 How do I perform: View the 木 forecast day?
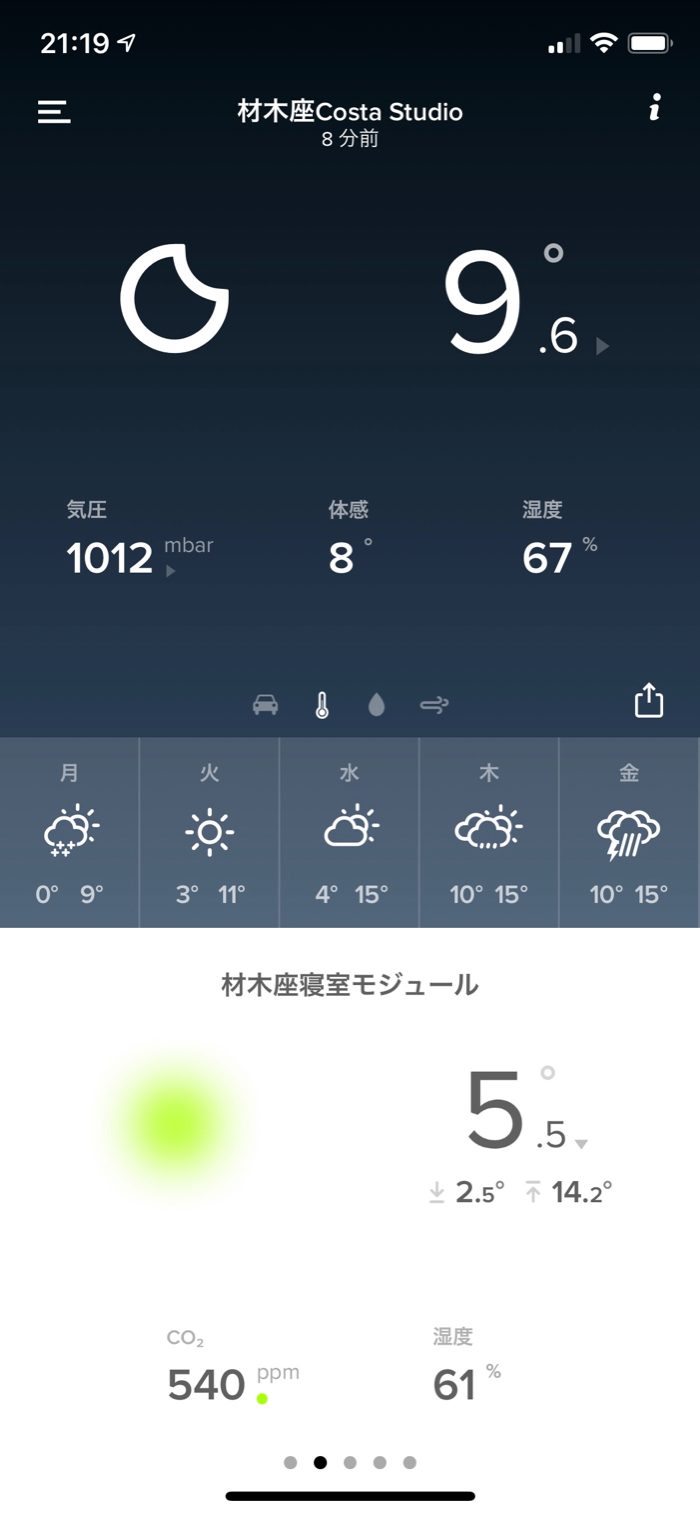tap(490, 832)
